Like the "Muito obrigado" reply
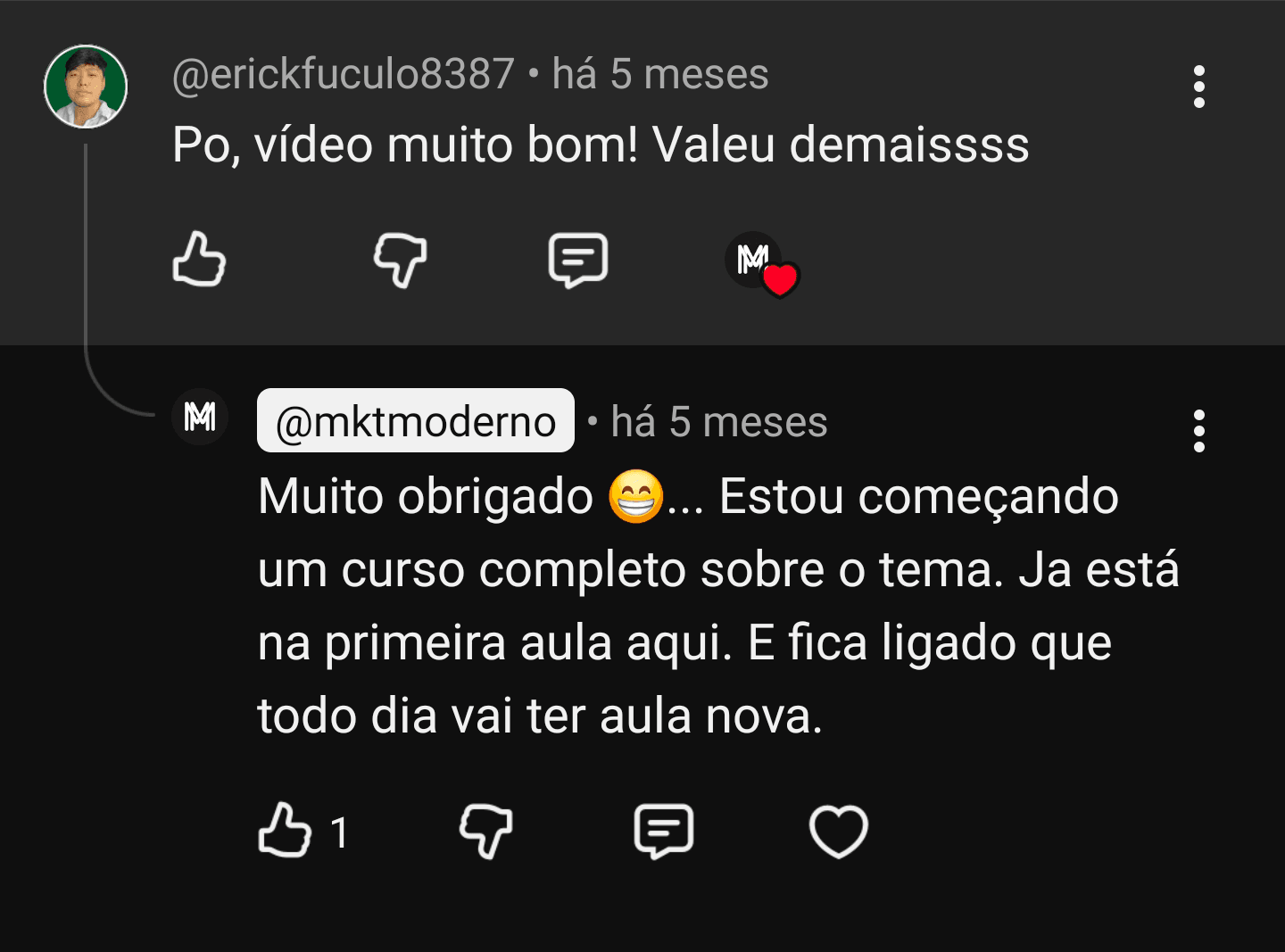1285x952 pixels. [x=285, y=831]
